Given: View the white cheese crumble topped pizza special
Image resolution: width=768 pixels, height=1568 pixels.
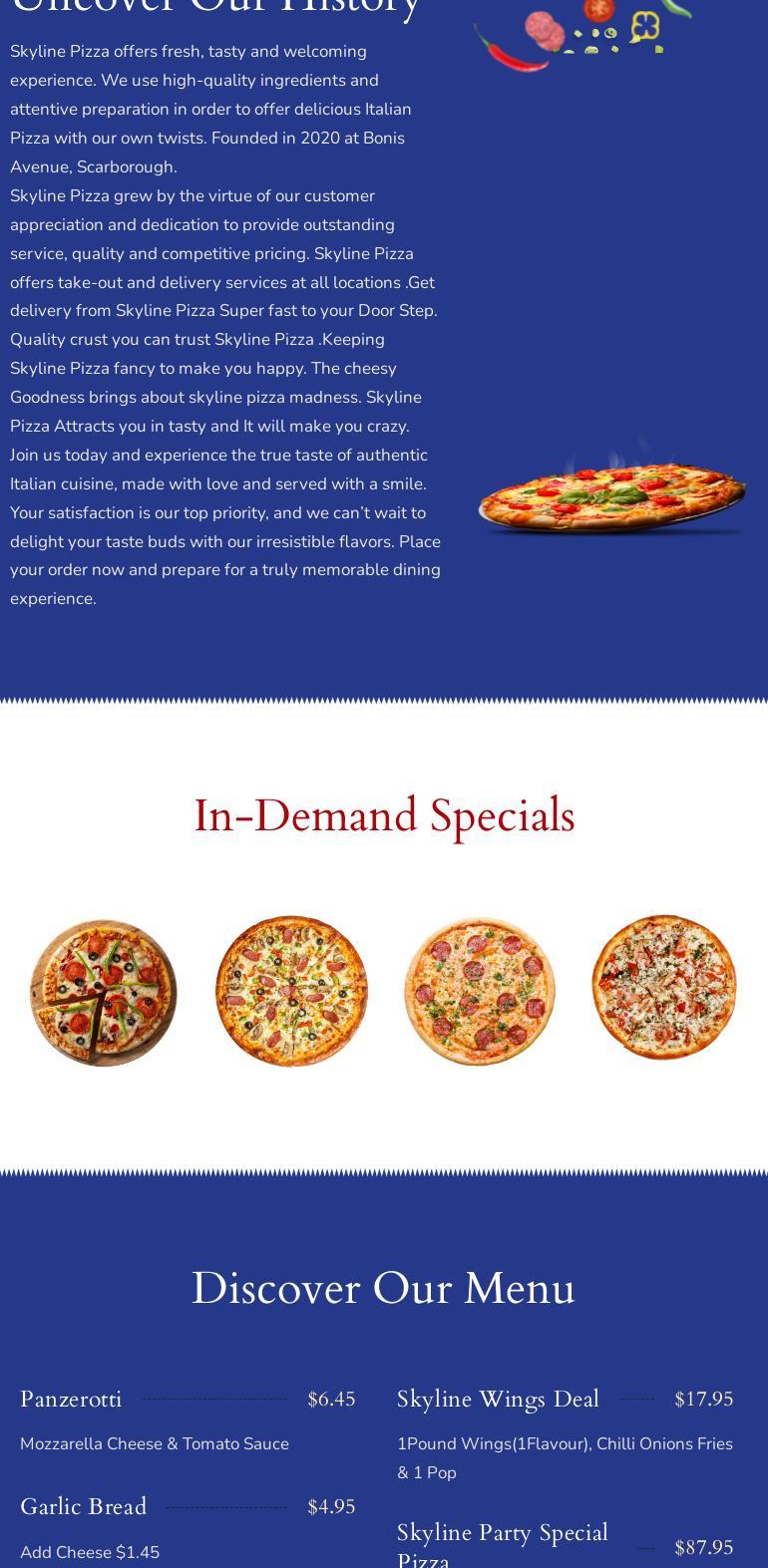Looking at the screenshot, I should [x=664, y=987].
